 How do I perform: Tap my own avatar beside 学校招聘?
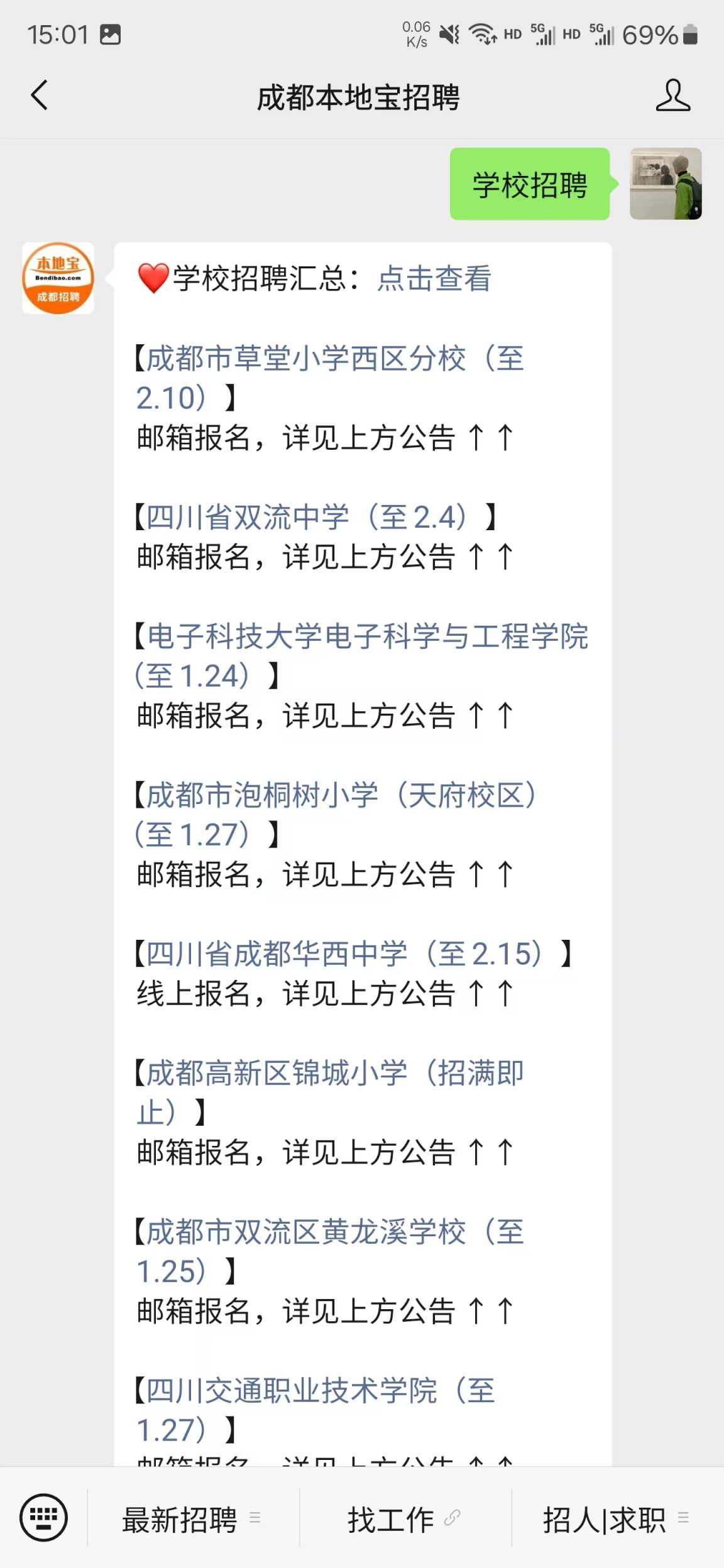click(666, 184)
